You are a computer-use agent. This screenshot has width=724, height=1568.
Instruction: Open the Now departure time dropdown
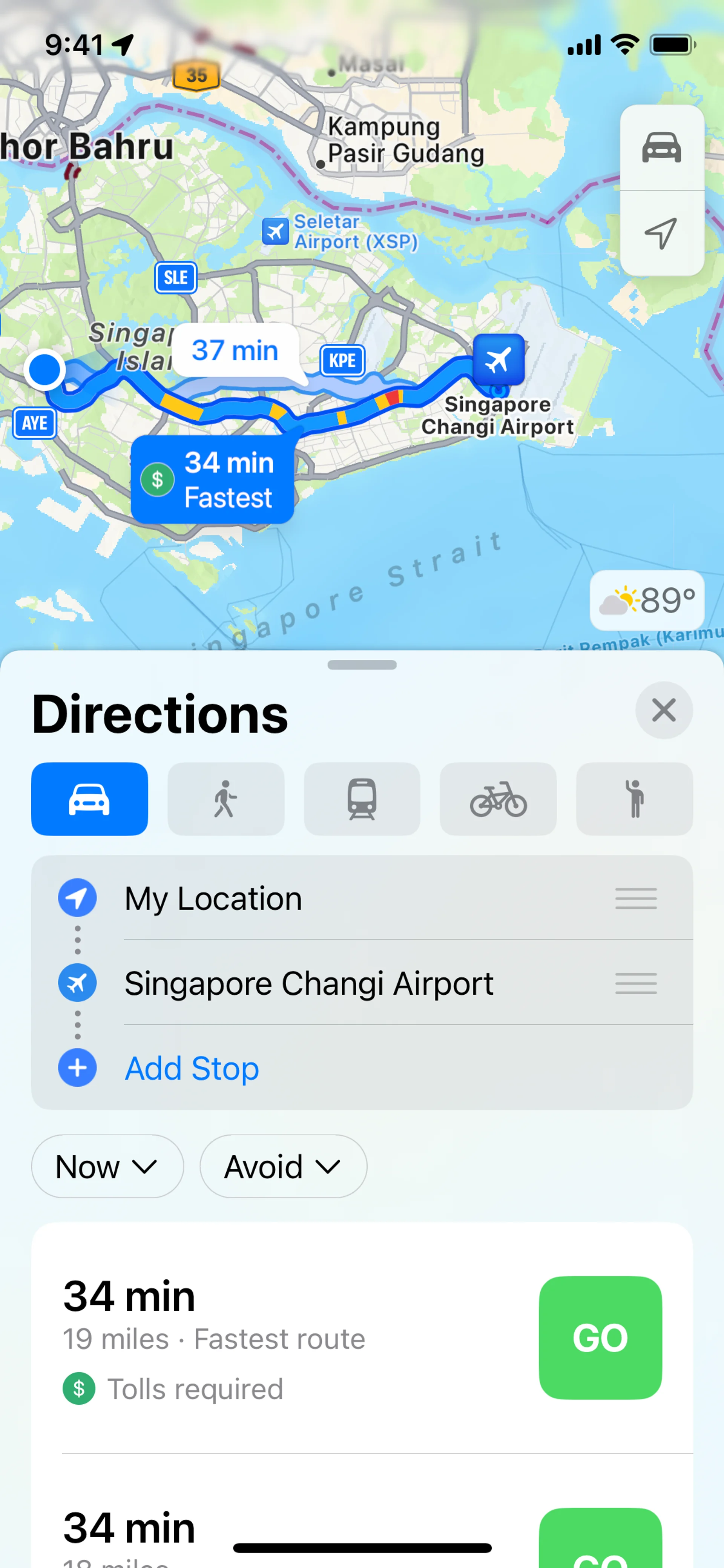point(107,1166)
